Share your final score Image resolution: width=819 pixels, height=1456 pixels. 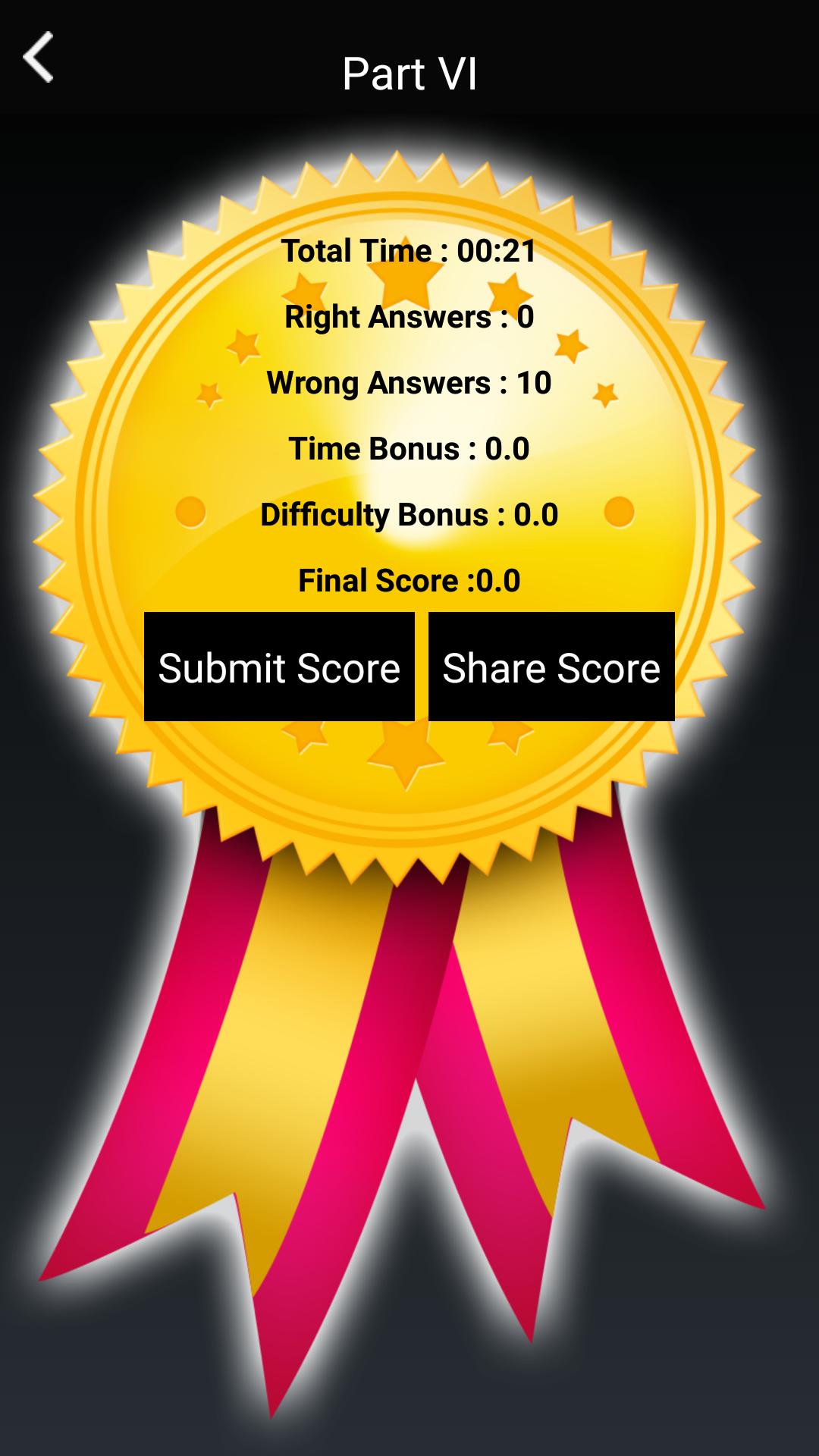point(551,667)
